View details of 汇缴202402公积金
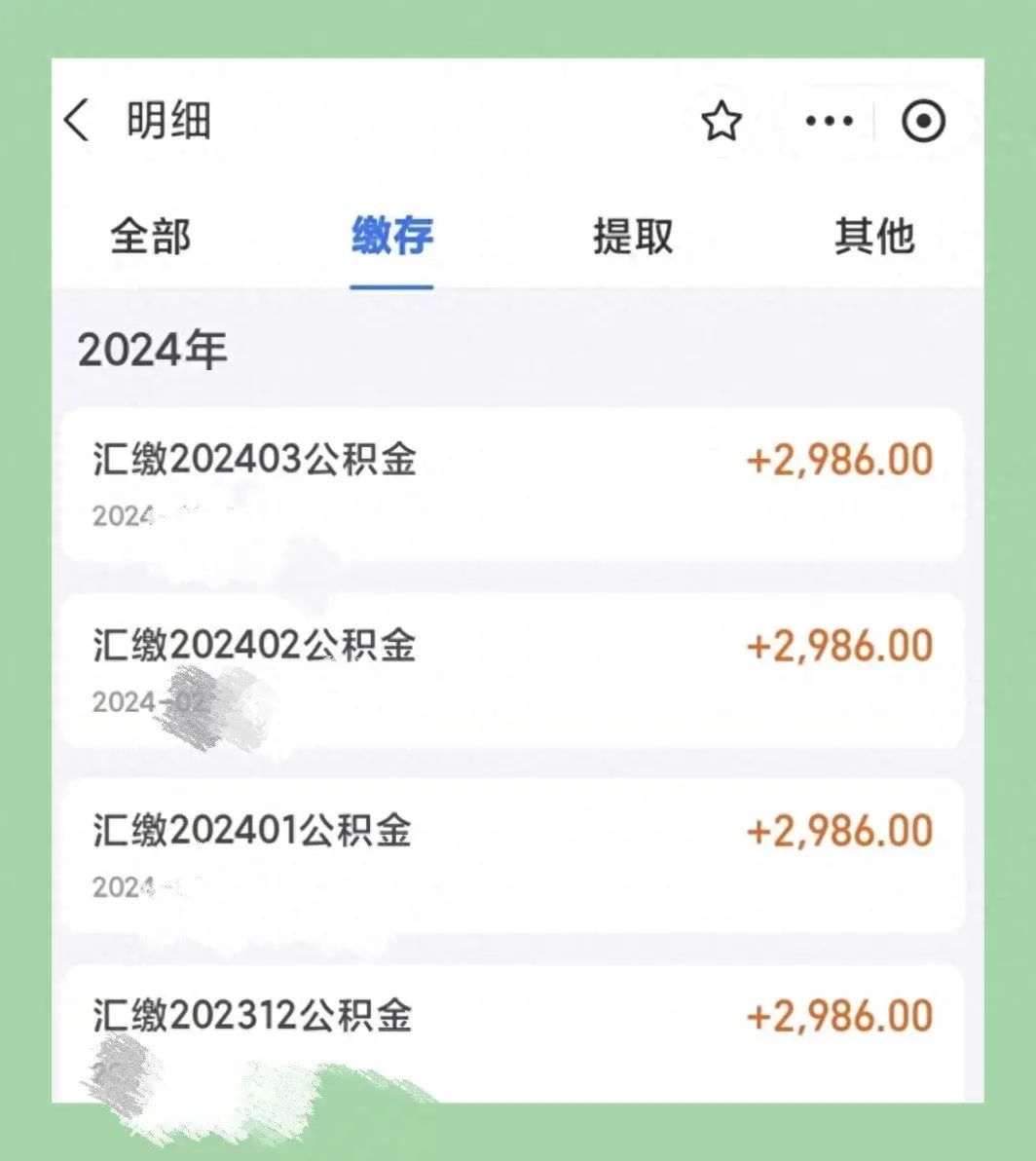 (x=512, y=670)
